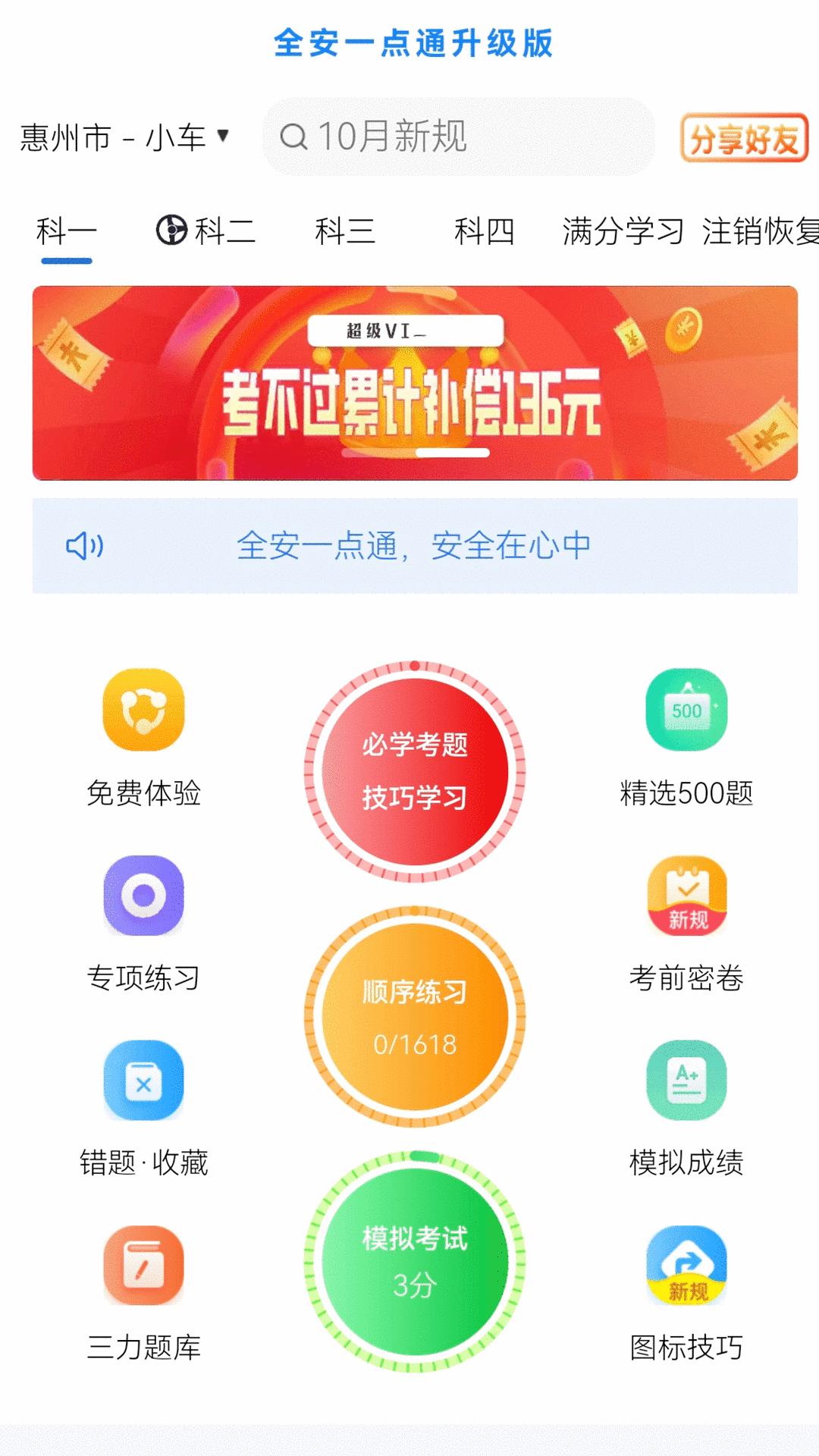819x1456 pixels.
Task: Start 模拟考试 mock exam
Action: (x=415, y=1259)
